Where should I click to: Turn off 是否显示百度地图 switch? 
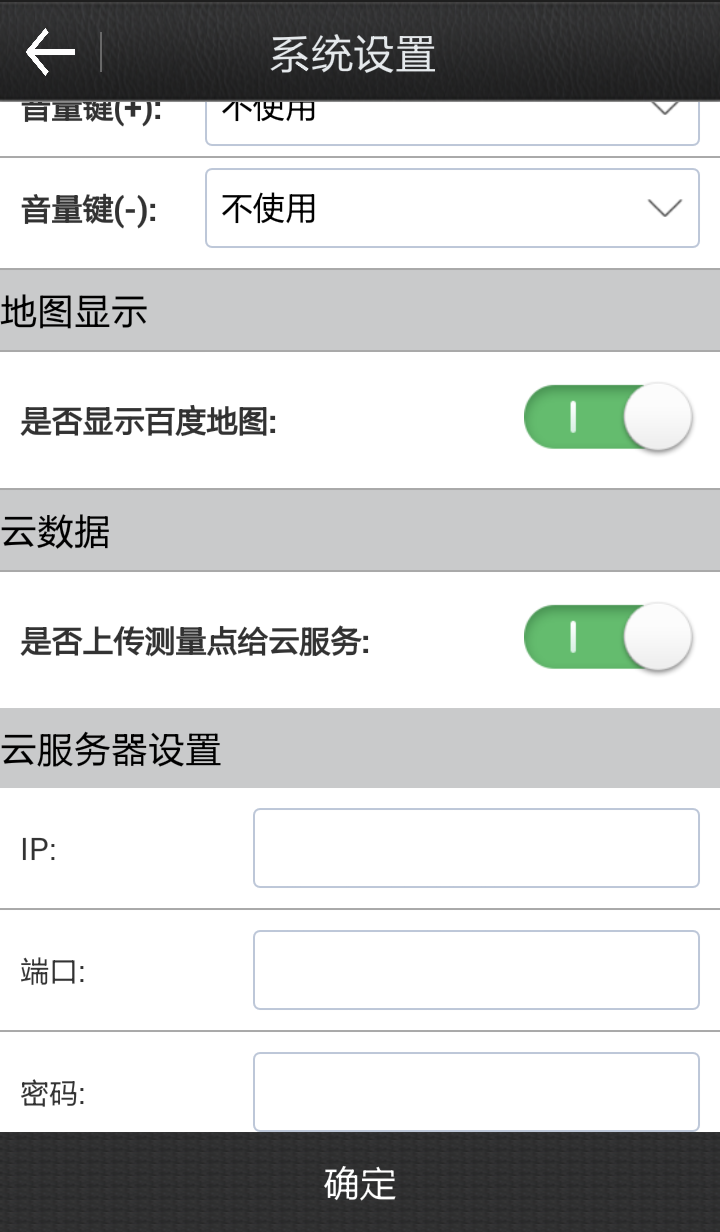607,417
